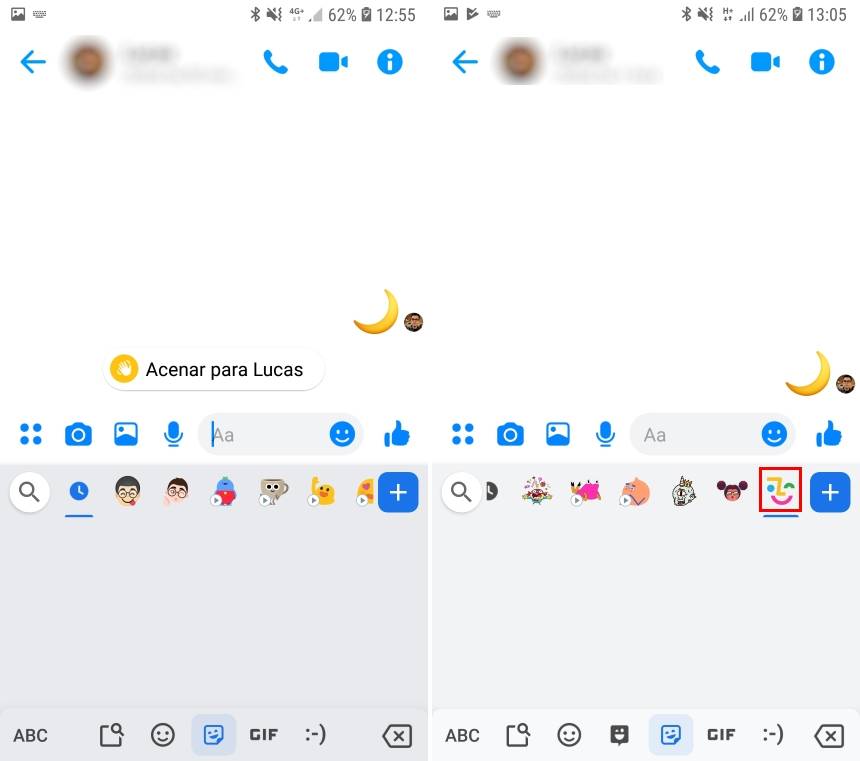This screenshot has width=860, height=761.
Task: Open the skeleton with crown sticker pack
Action: click(x=684, y=491)
